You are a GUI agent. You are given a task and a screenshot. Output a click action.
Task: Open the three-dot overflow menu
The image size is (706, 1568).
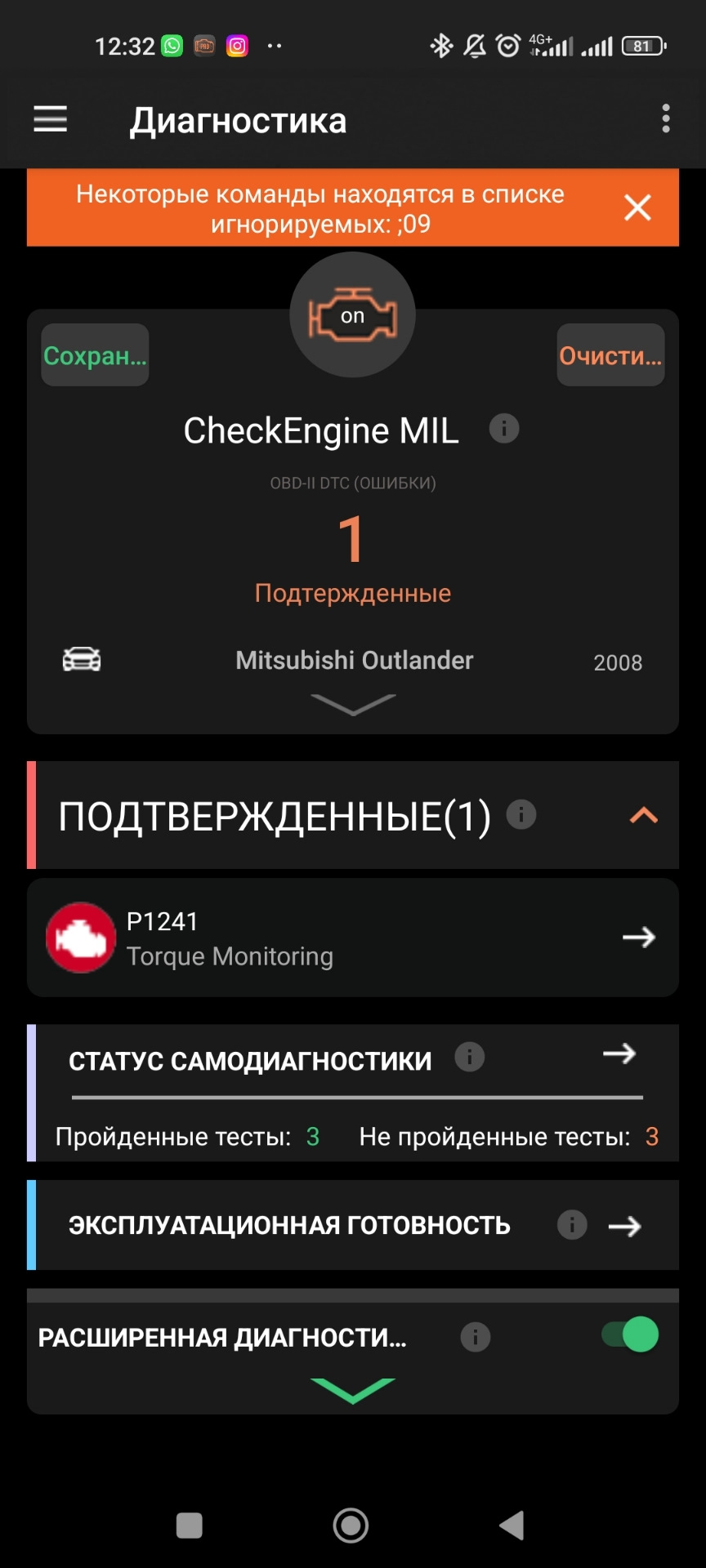point(666,119)
